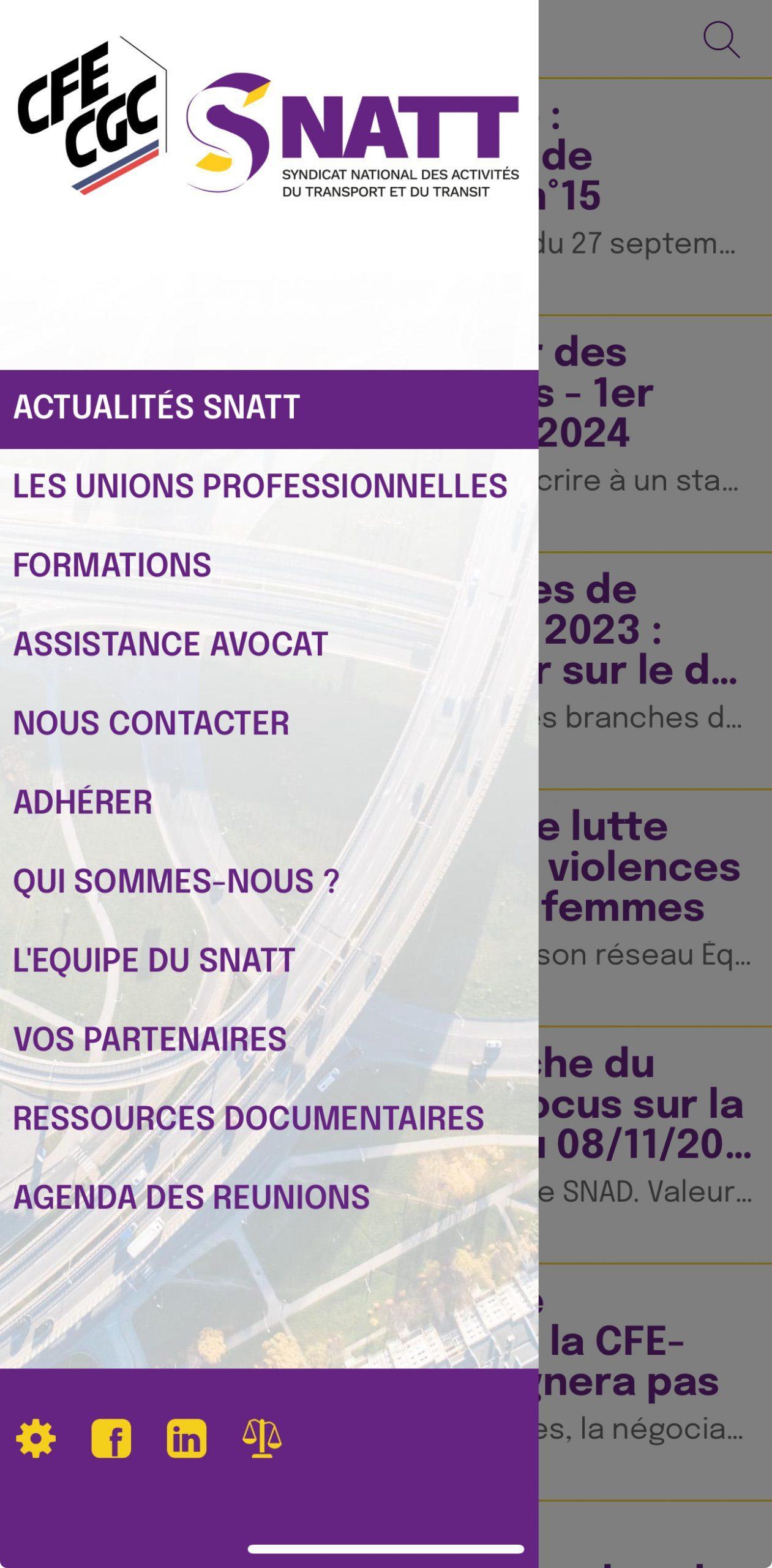Open L'Equipe du SNATT
This screenshot has height=1568, width=772.
[269, 961]
